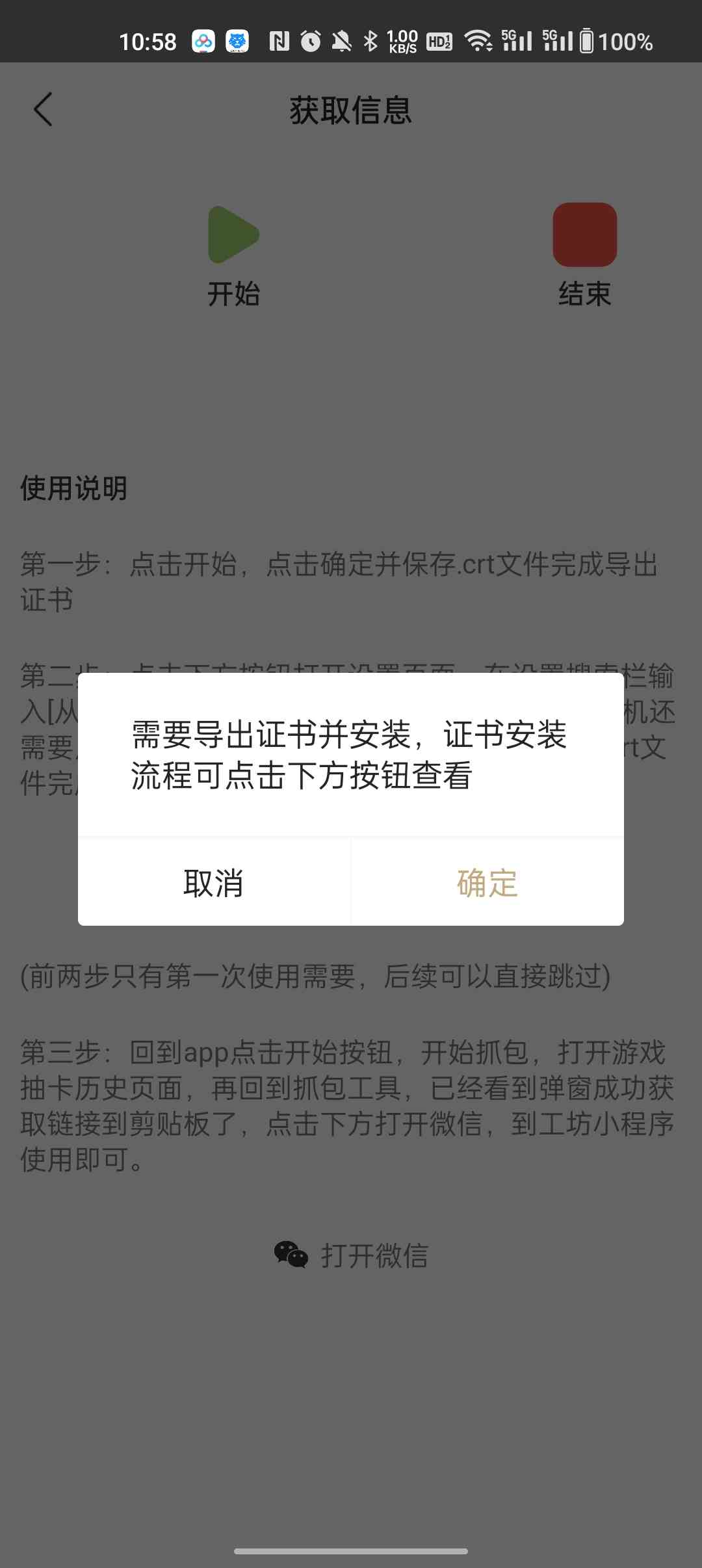Cancel the certificate export dialog with 取消
The height and width of the screenshot is (1568, 702).
tap(214, 883)
